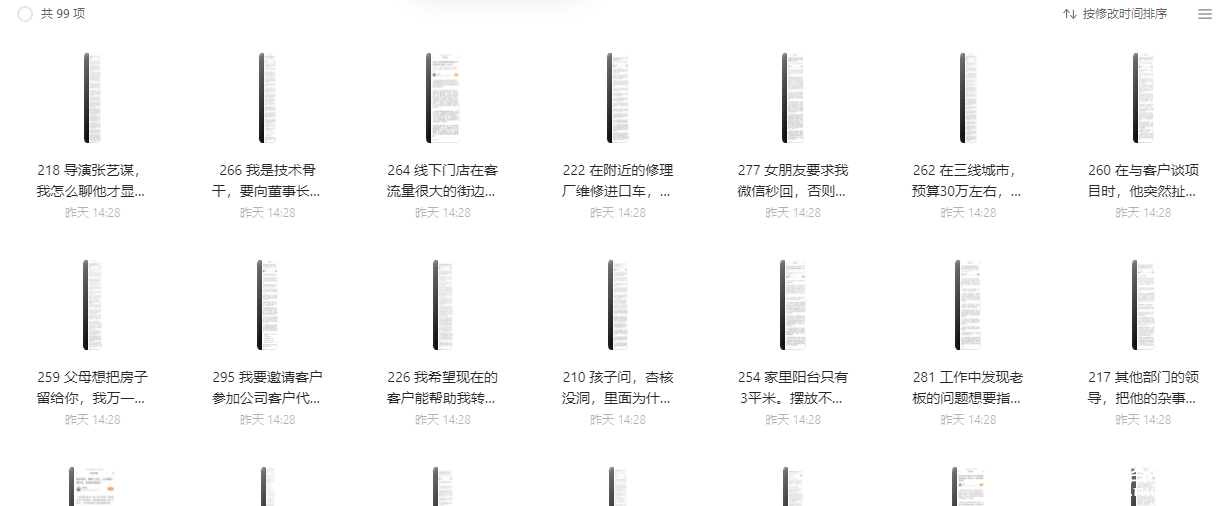Open file 226 我希望现在的客户

[x=442, y=305]
